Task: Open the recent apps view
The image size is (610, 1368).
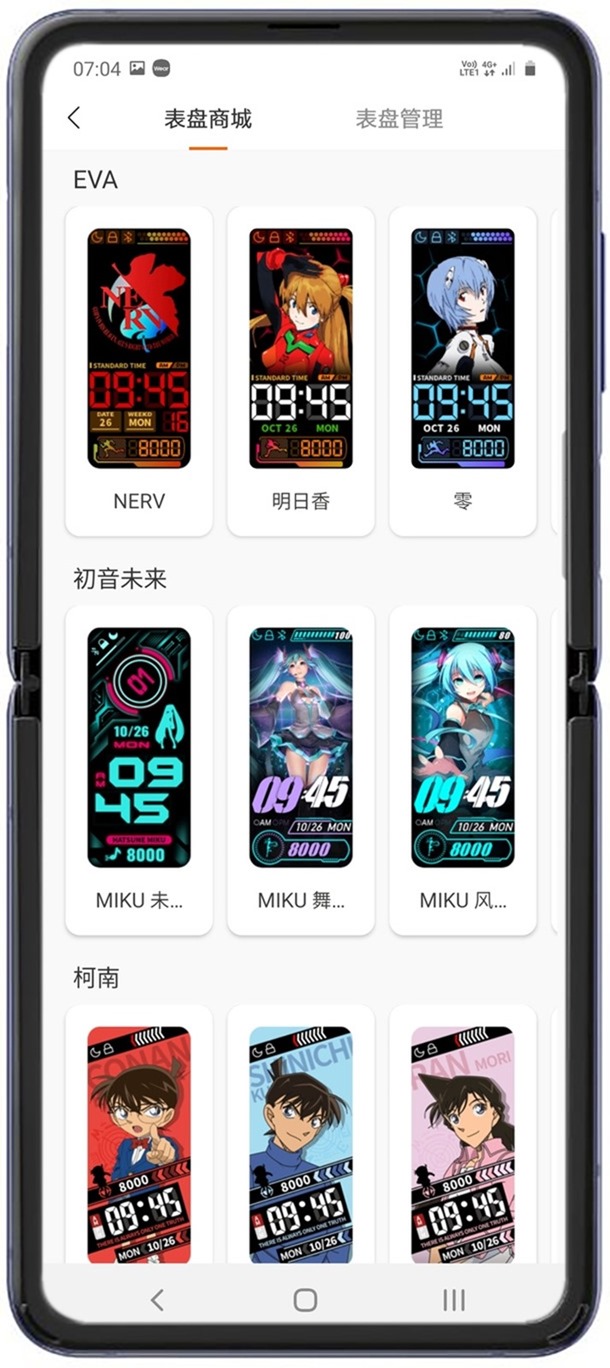Action: [x=453, y=1299]
